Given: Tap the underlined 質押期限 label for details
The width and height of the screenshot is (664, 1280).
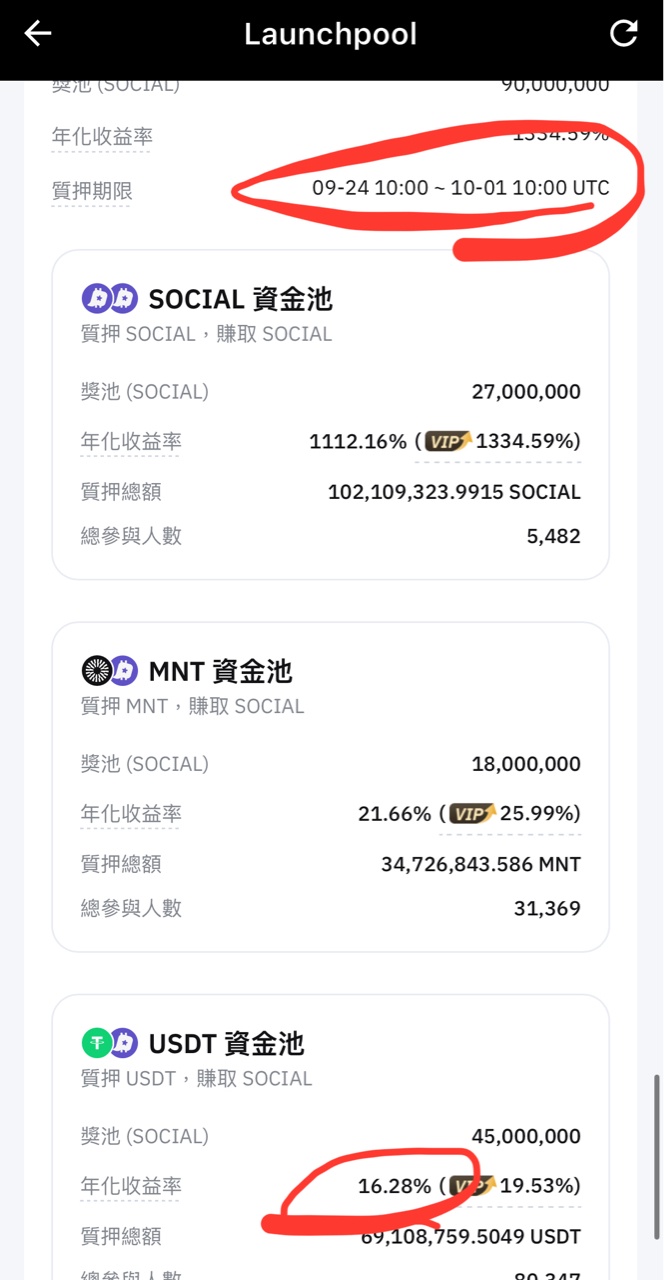Looking at the screenshot, I should 92,191.
